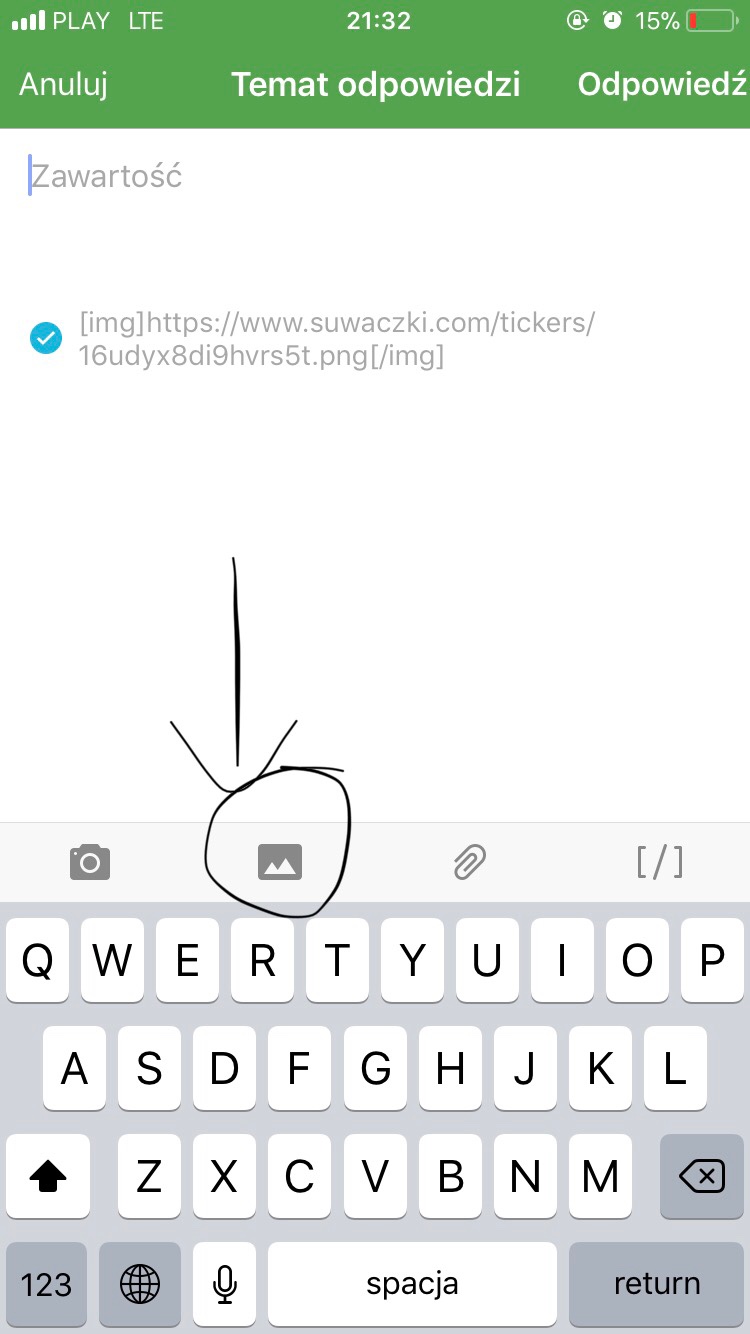Open the camera to take a photo
Viewport: 750px width, 1334px height.
click(90, 861)
